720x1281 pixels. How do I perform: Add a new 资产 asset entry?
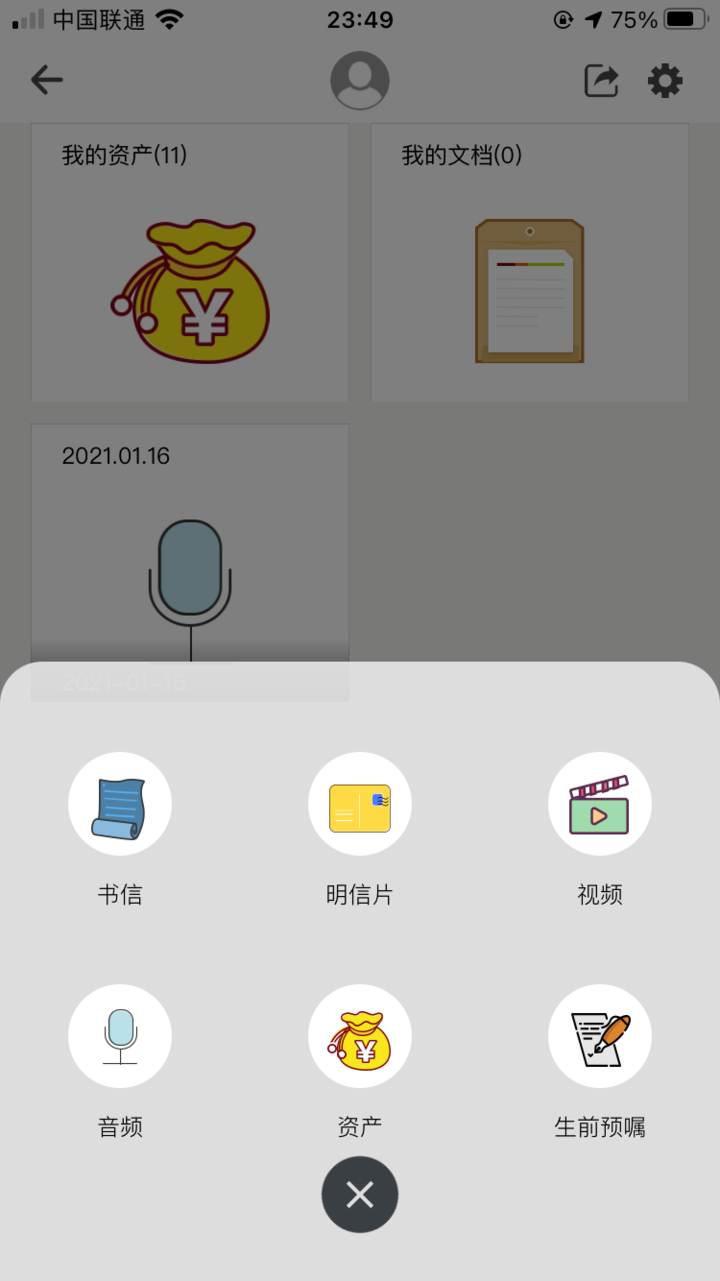[360, 1036]
